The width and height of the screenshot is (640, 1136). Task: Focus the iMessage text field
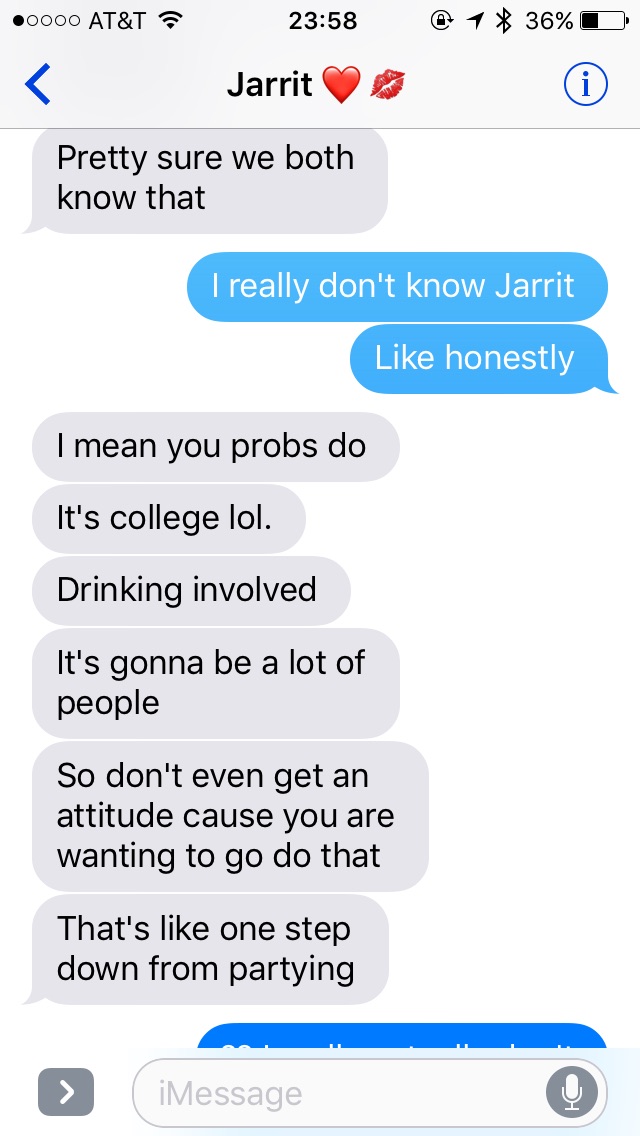(340, 1093)
